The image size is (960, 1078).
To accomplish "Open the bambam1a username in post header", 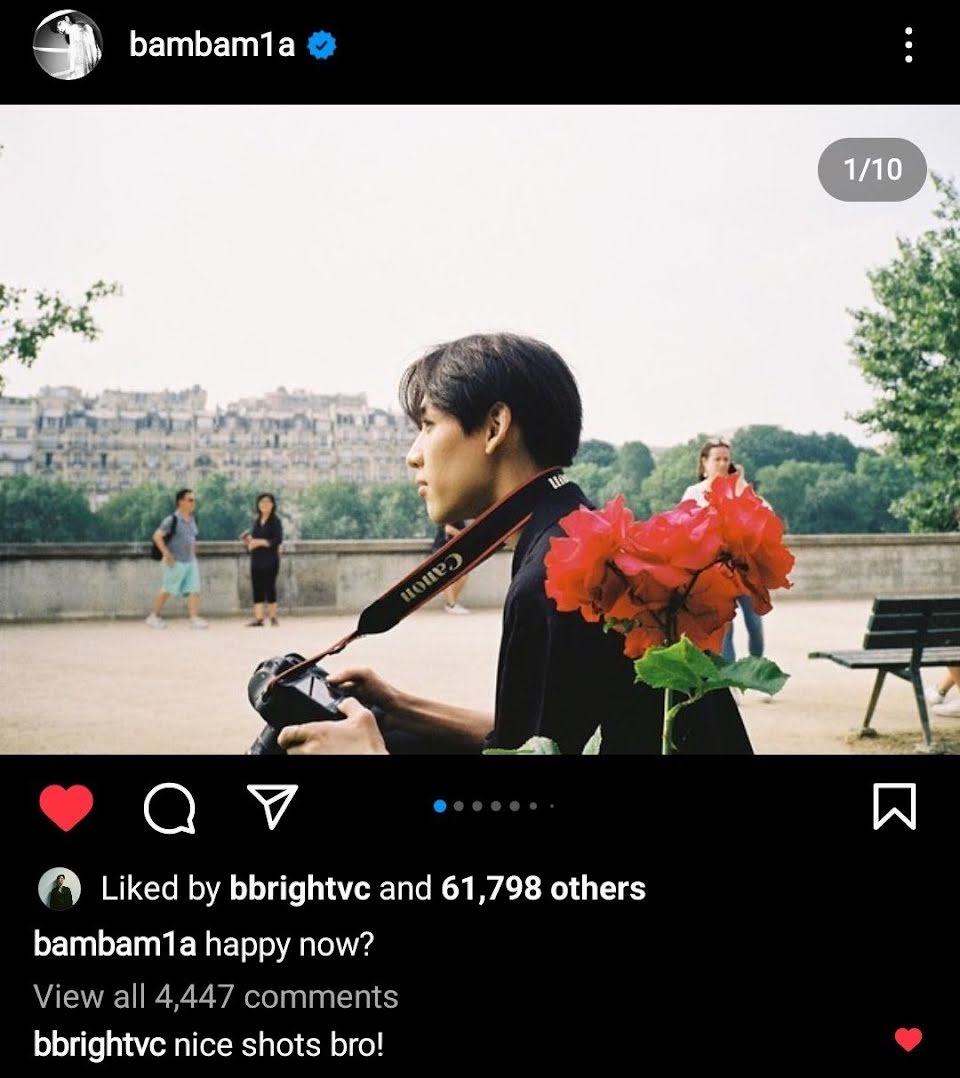I will point(212,45).
